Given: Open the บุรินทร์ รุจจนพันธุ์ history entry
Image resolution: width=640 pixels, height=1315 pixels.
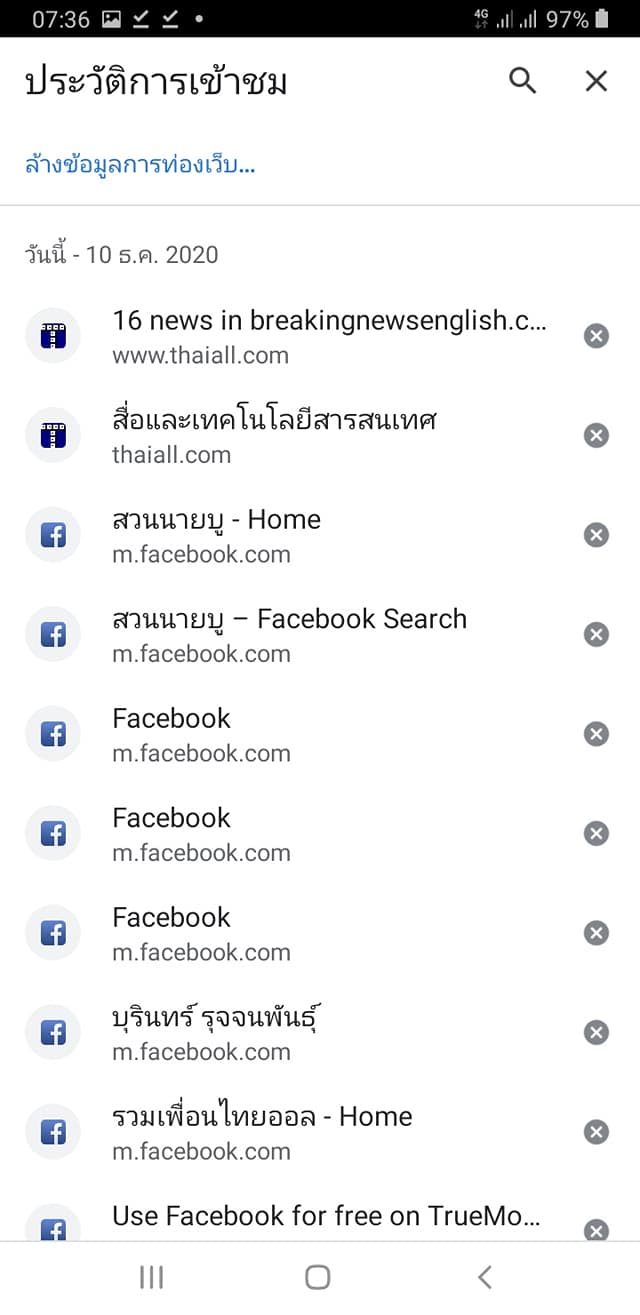Looking at the screenshot, I should point(216,1033).
